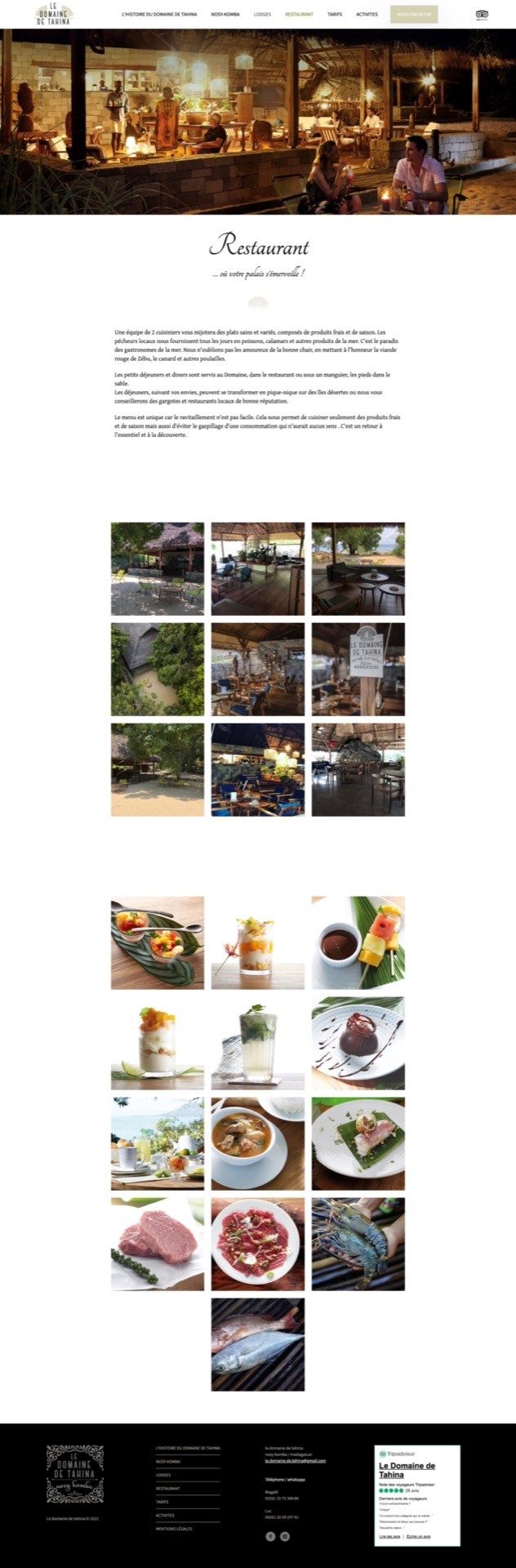The height and width of the screenshot is (1568, 516).
Task: Go to Nosy-Komba in top menu
Action: click(x=225, y=15)
